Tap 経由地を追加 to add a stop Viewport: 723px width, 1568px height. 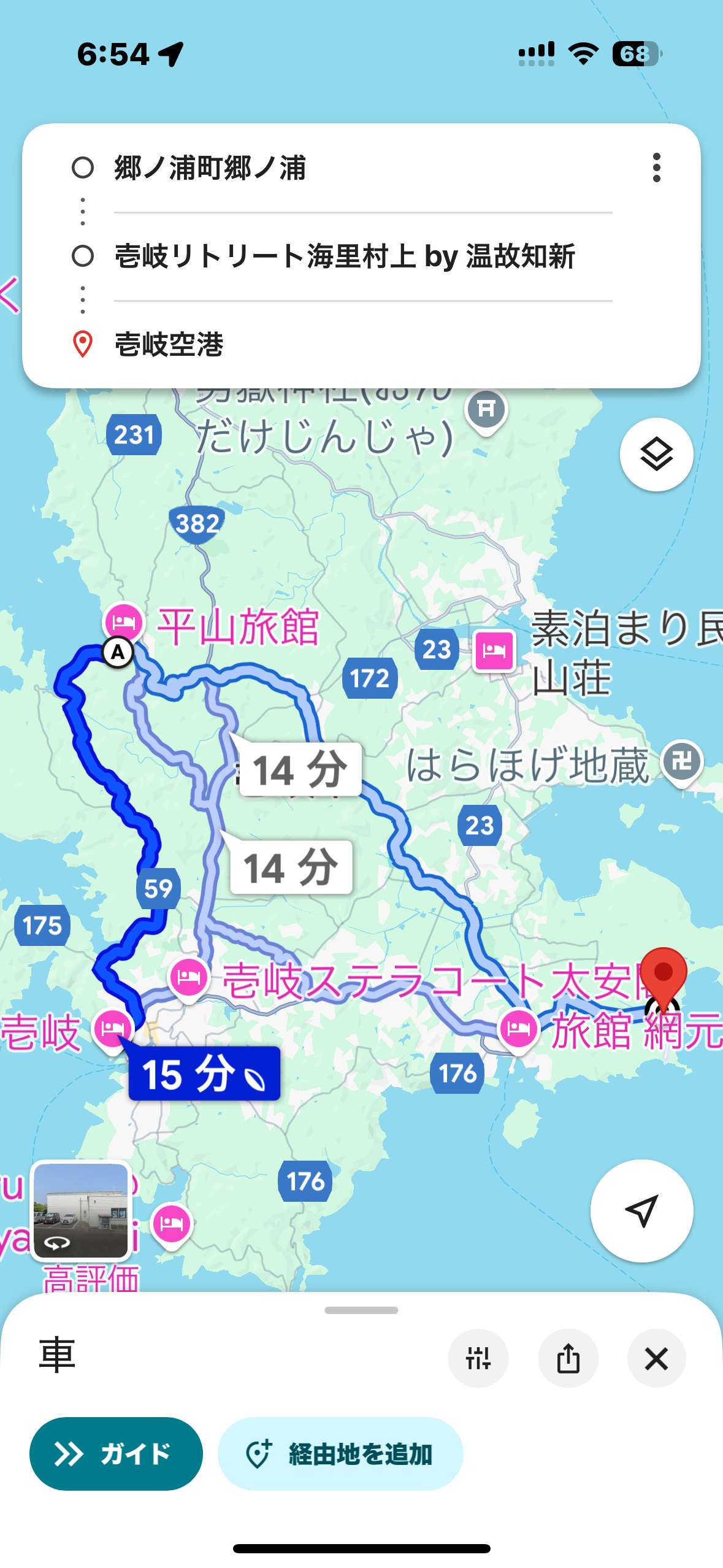(x=340, y=1453)
